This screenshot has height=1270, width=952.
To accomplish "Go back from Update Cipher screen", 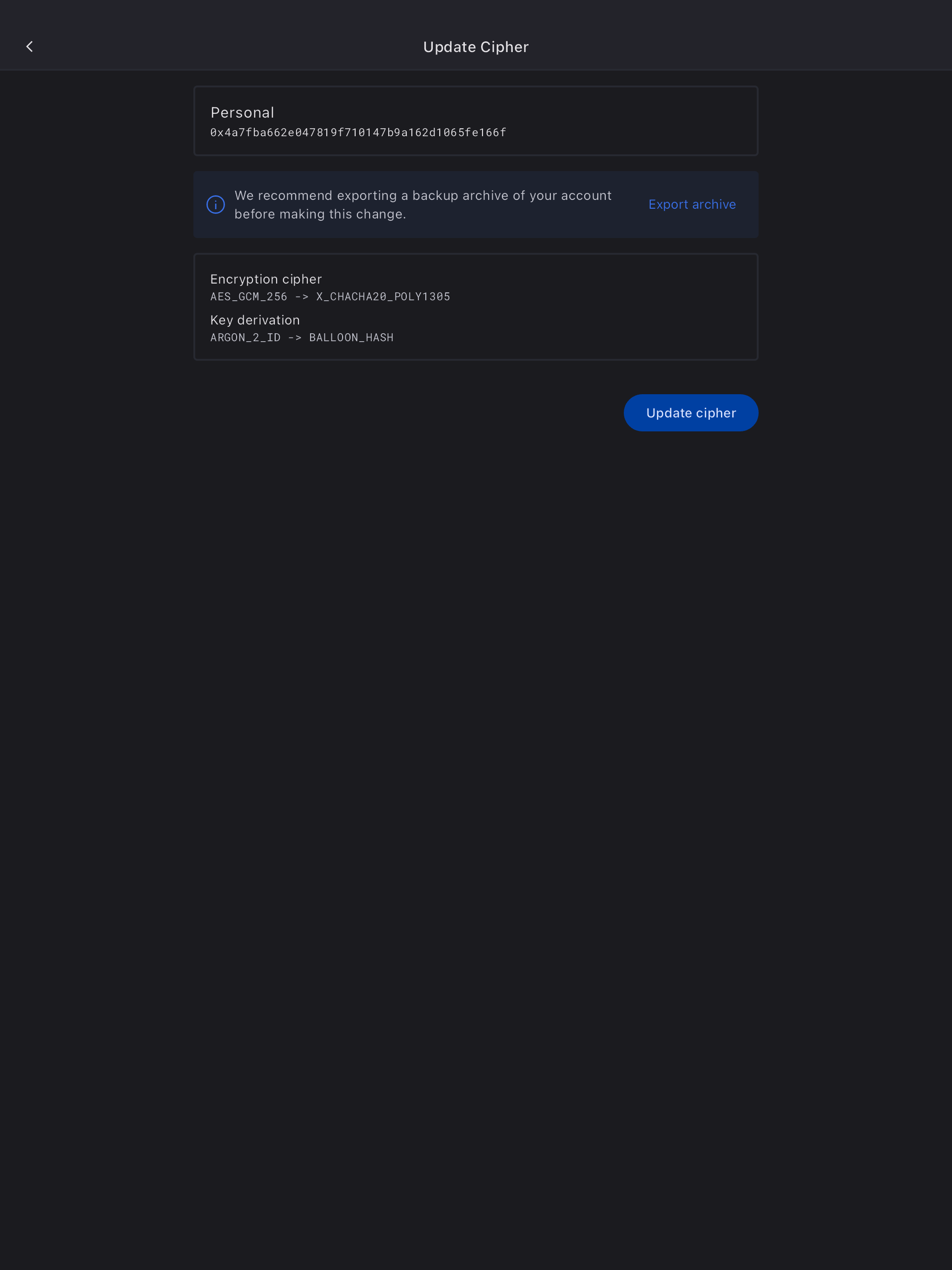I will click(x=30, y=46).
